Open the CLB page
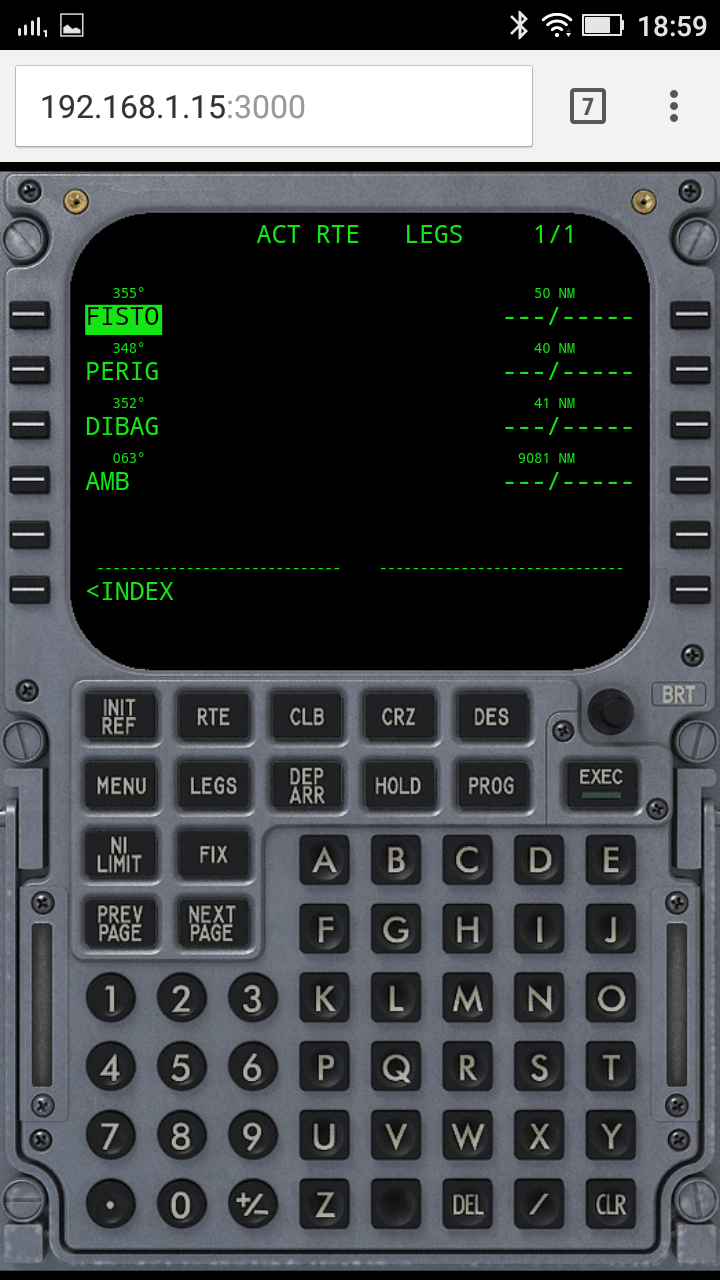This screenshot has height=1280, width=720. point(306,717)
